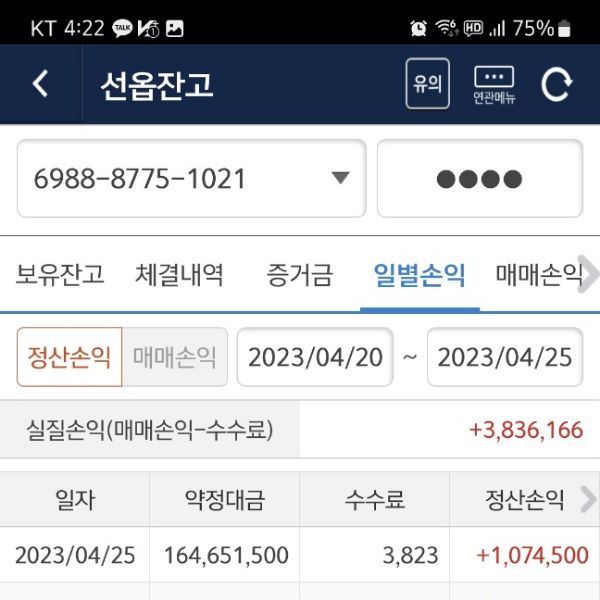Go back from 선옵잔고 screen

40,85
